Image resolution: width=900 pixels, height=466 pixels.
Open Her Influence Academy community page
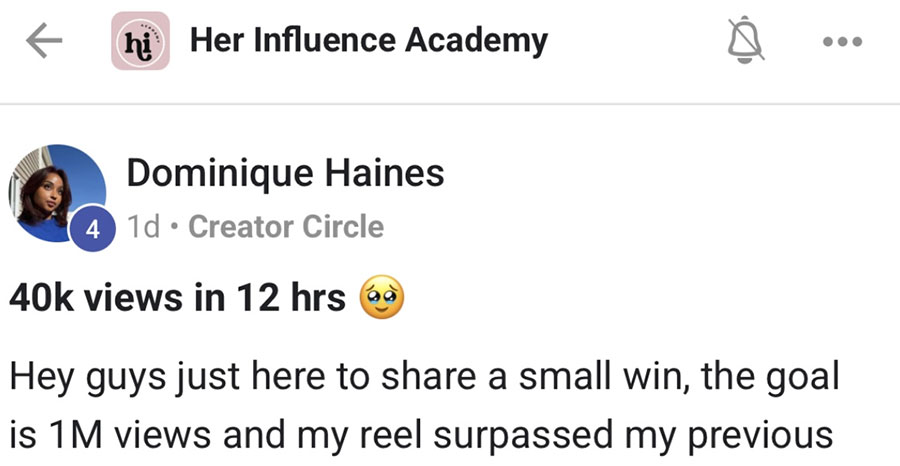(x=368, y=41)
